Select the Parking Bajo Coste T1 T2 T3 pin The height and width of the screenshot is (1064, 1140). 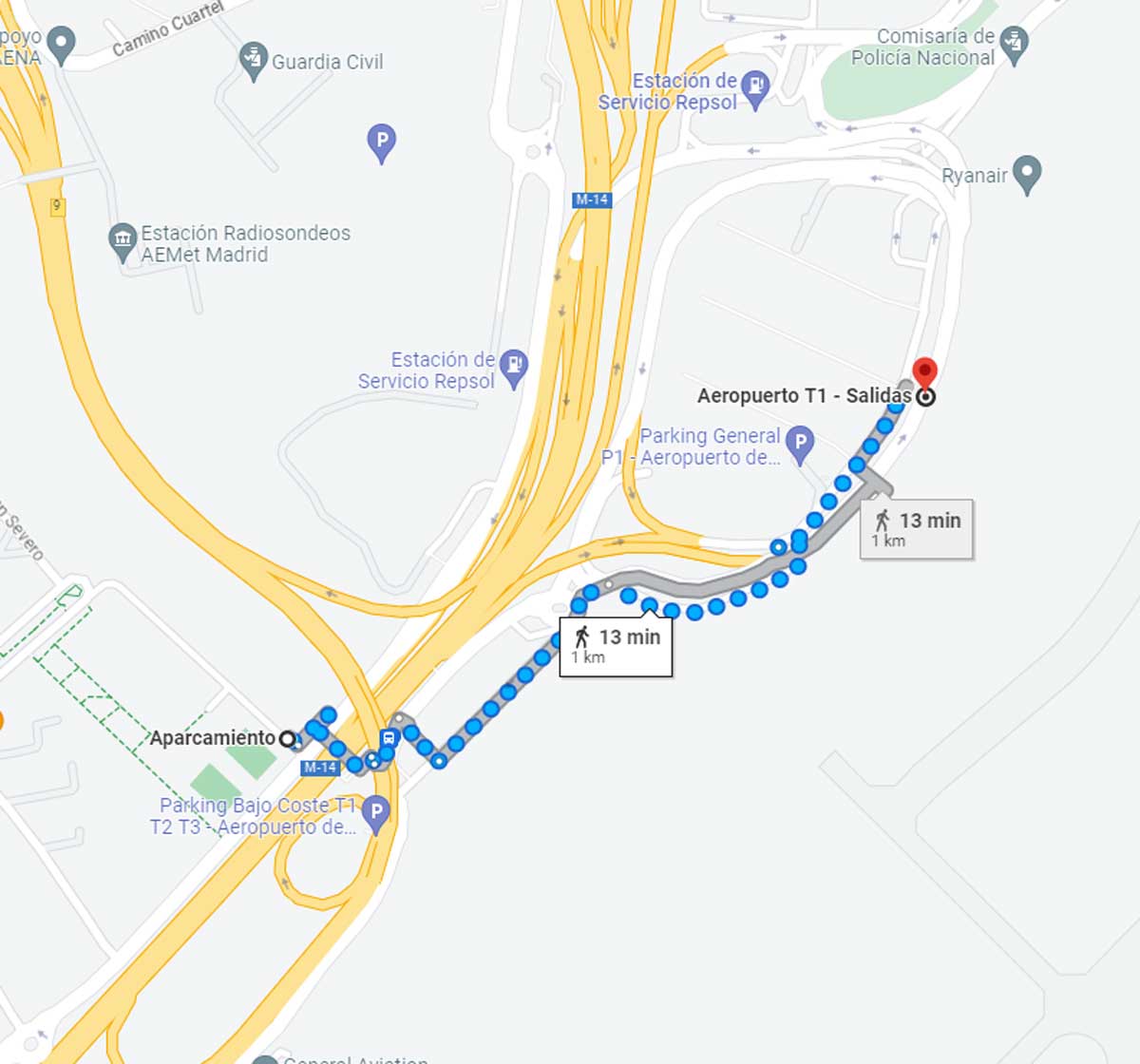point(377,812)
